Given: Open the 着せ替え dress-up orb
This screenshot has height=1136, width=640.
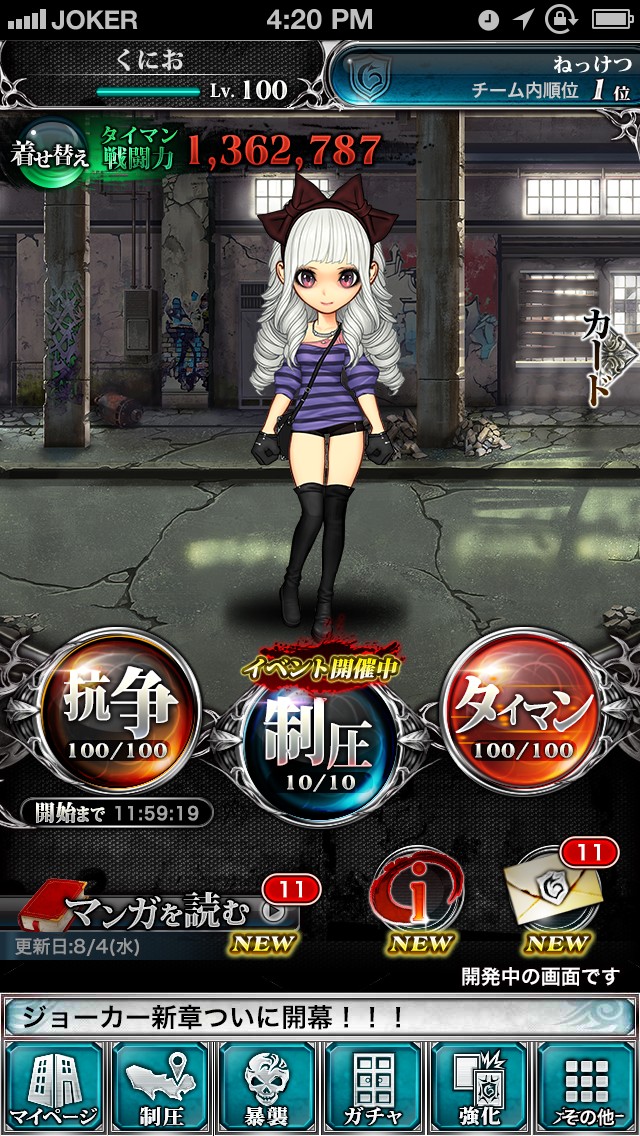Looking at the screenshot, I should coord(49,153).
